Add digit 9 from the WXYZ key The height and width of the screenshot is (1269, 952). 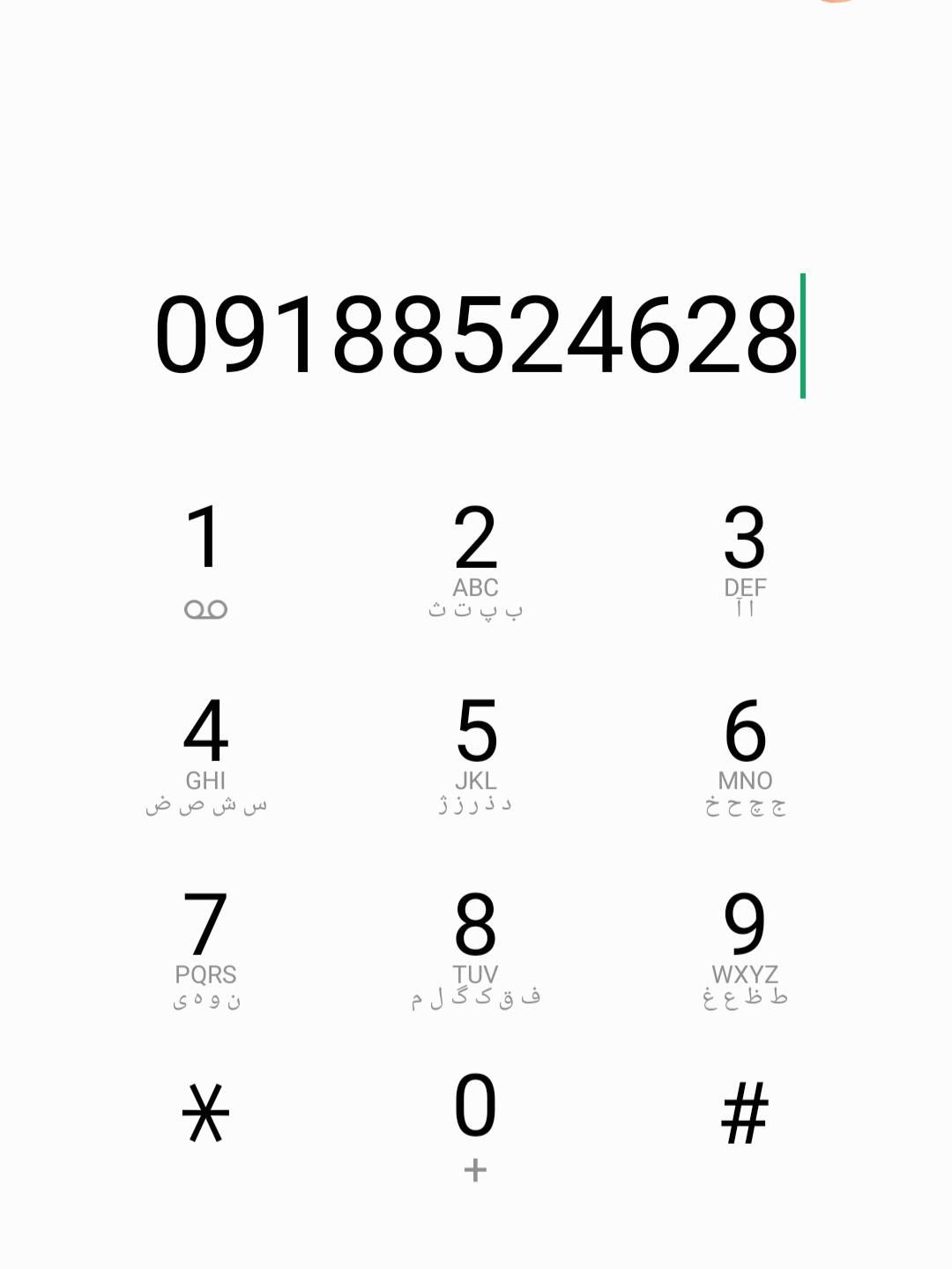pyautogui.click(x=745, y=945)
